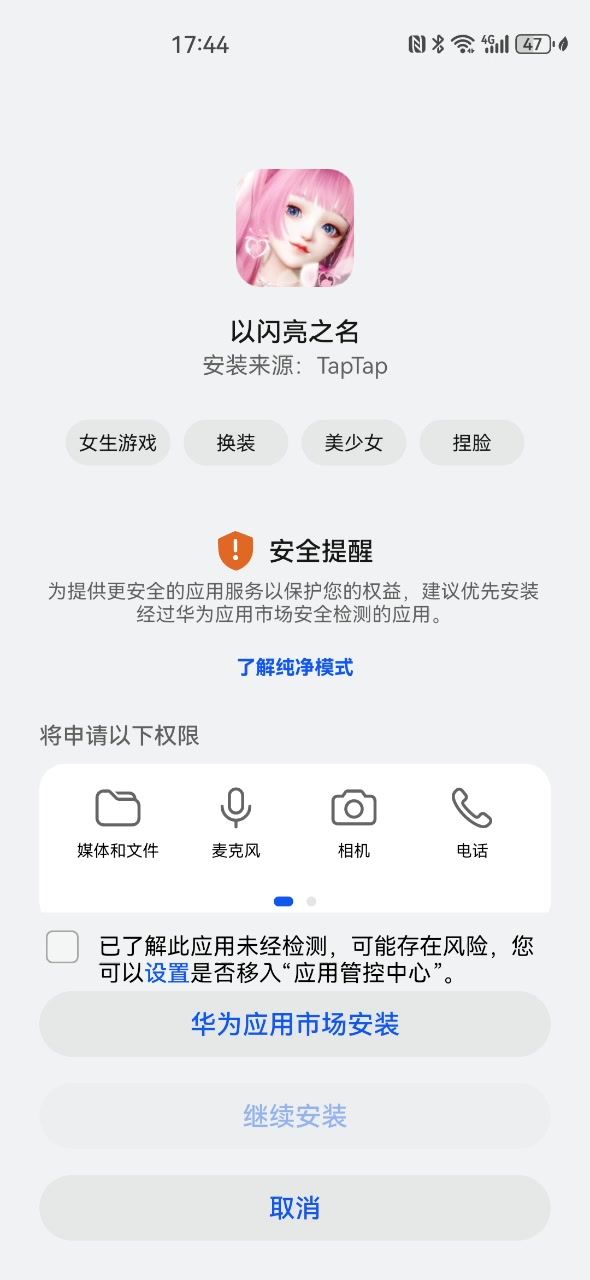Tap the 美少女 tag chip
The width and height of the screenshot is (590, 1280).
(x=354, y=443)
